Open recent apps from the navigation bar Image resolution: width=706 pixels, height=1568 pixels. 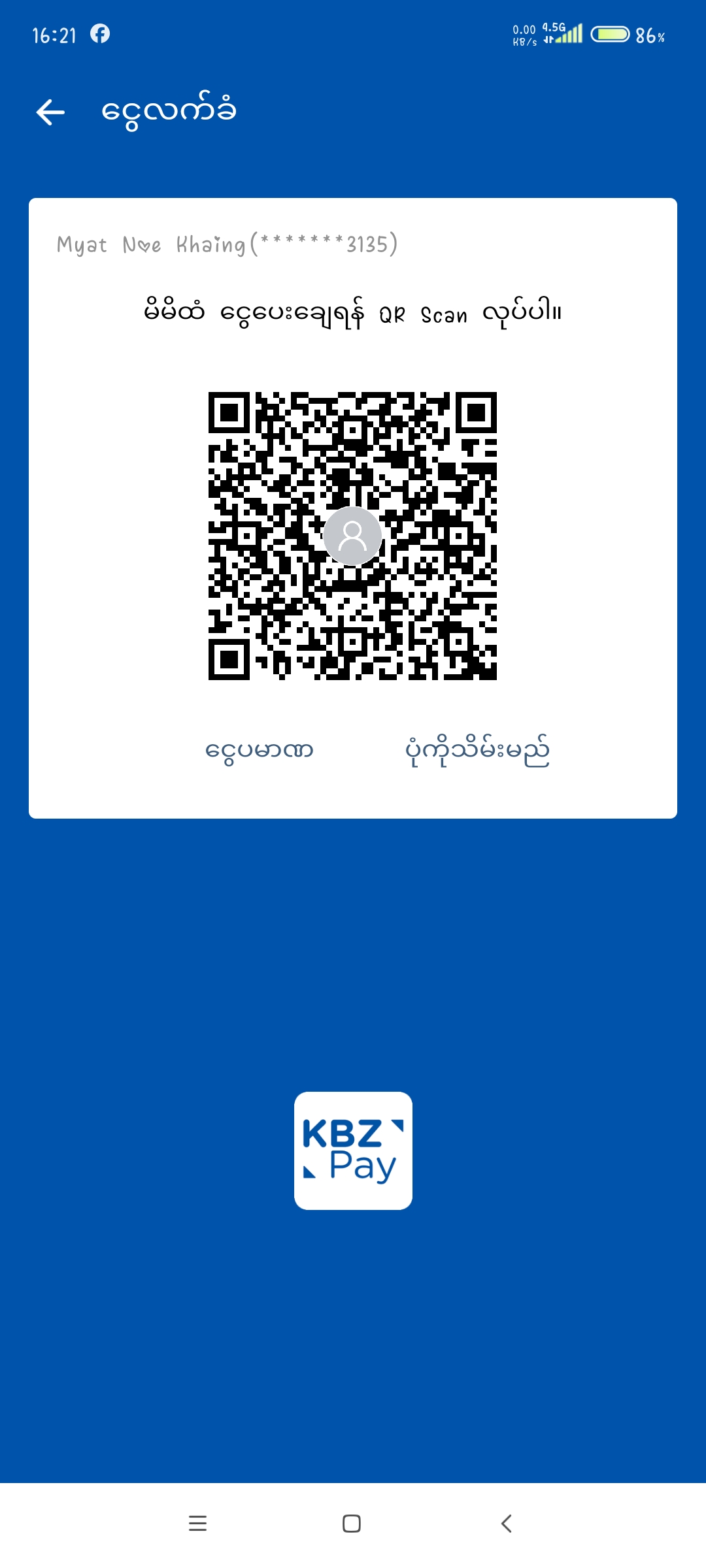click(x=197, y=1524)
